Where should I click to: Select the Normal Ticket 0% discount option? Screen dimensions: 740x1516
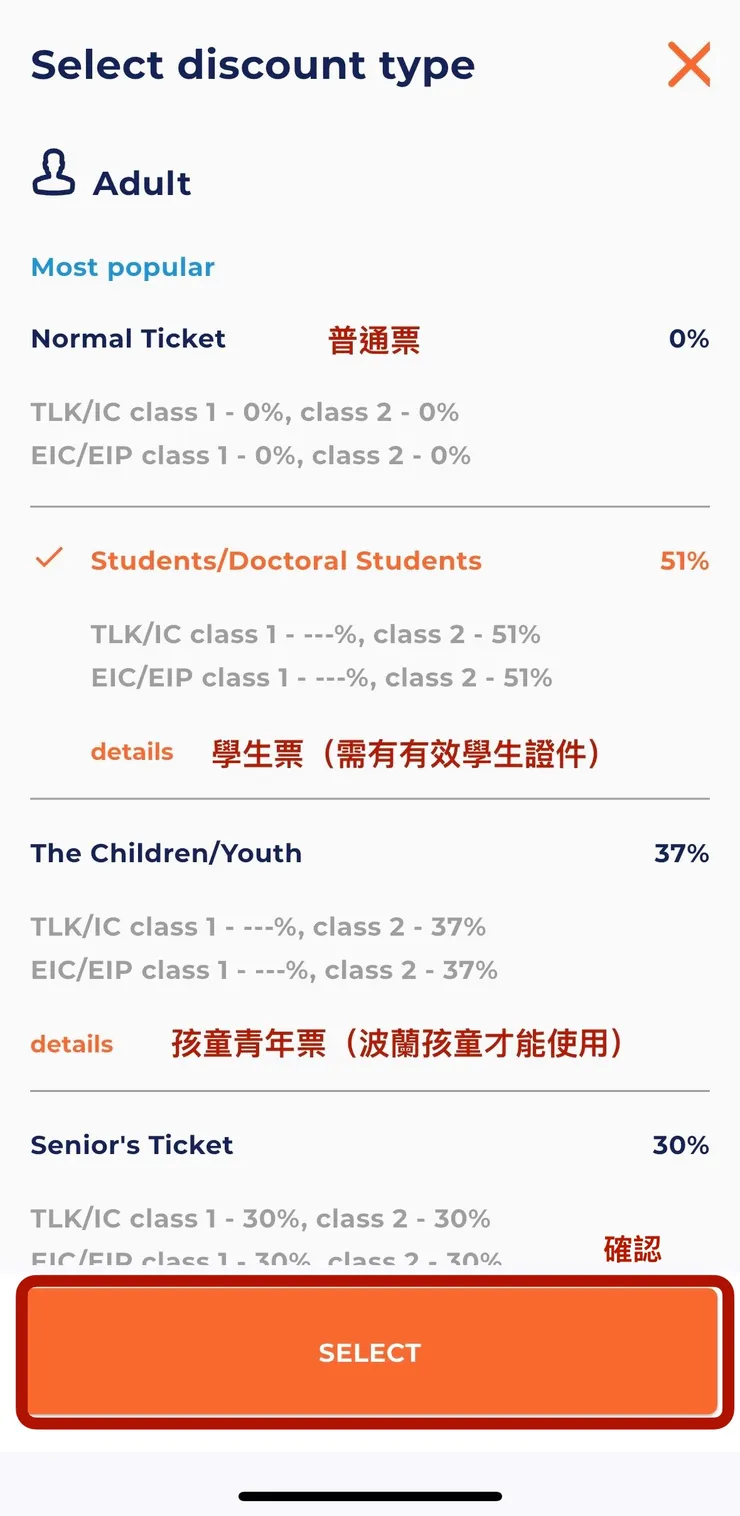click(128, 338)
